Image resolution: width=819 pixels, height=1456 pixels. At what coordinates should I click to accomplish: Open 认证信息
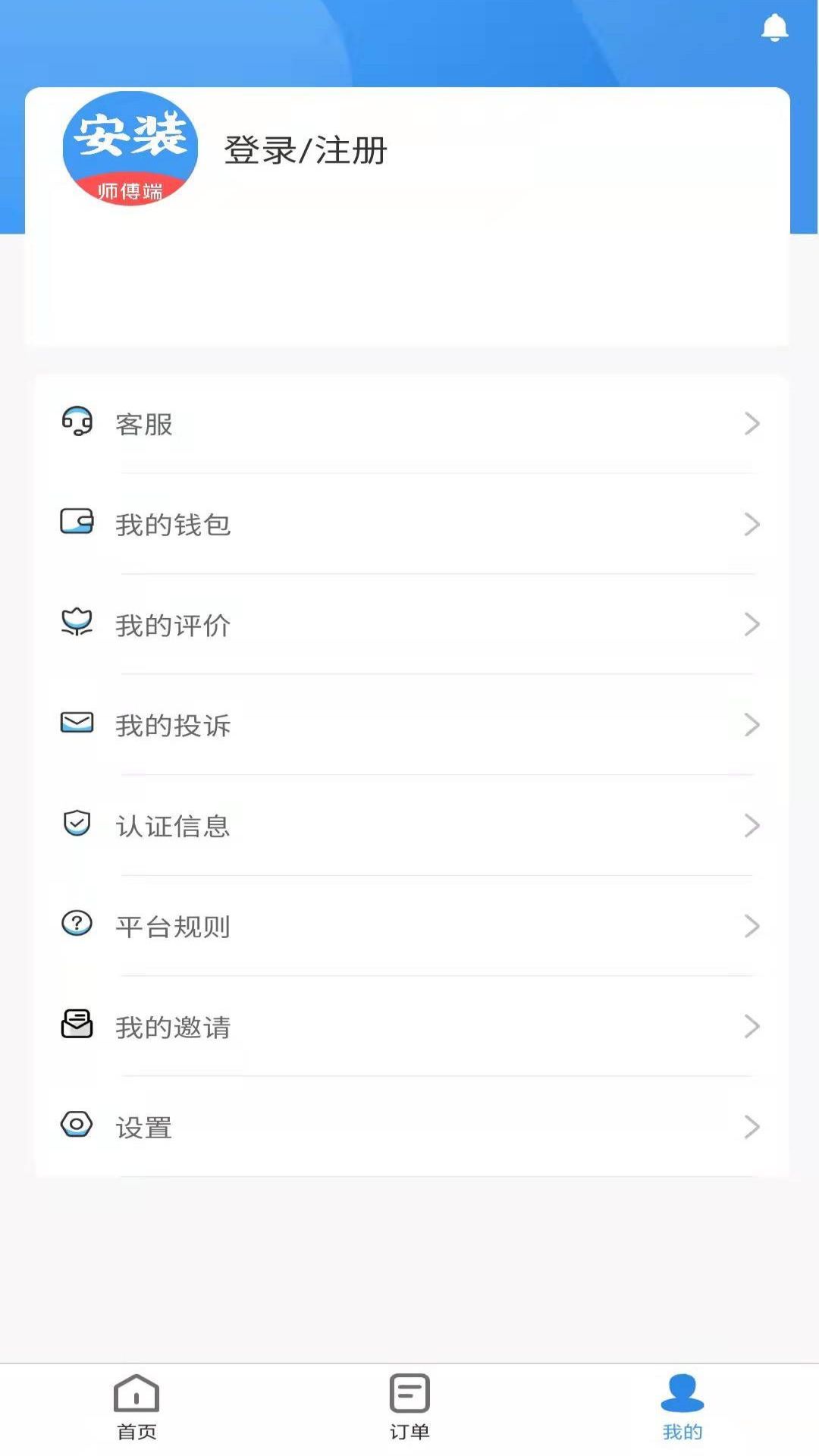point(410,826)
